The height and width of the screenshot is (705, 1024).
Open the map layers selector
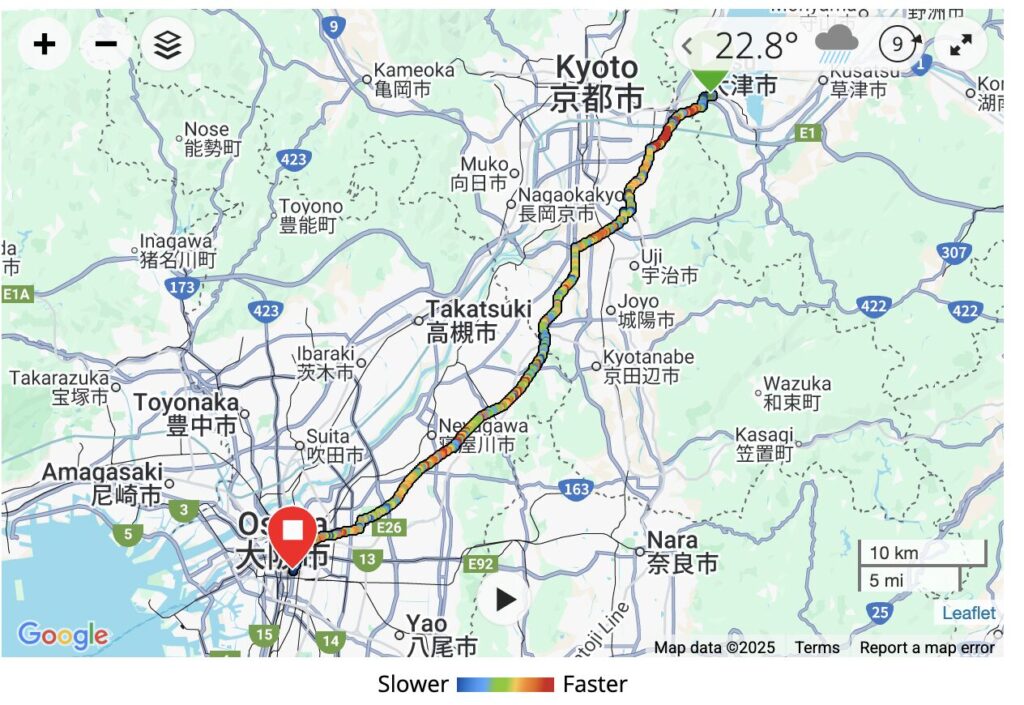(x=167, y=44)
